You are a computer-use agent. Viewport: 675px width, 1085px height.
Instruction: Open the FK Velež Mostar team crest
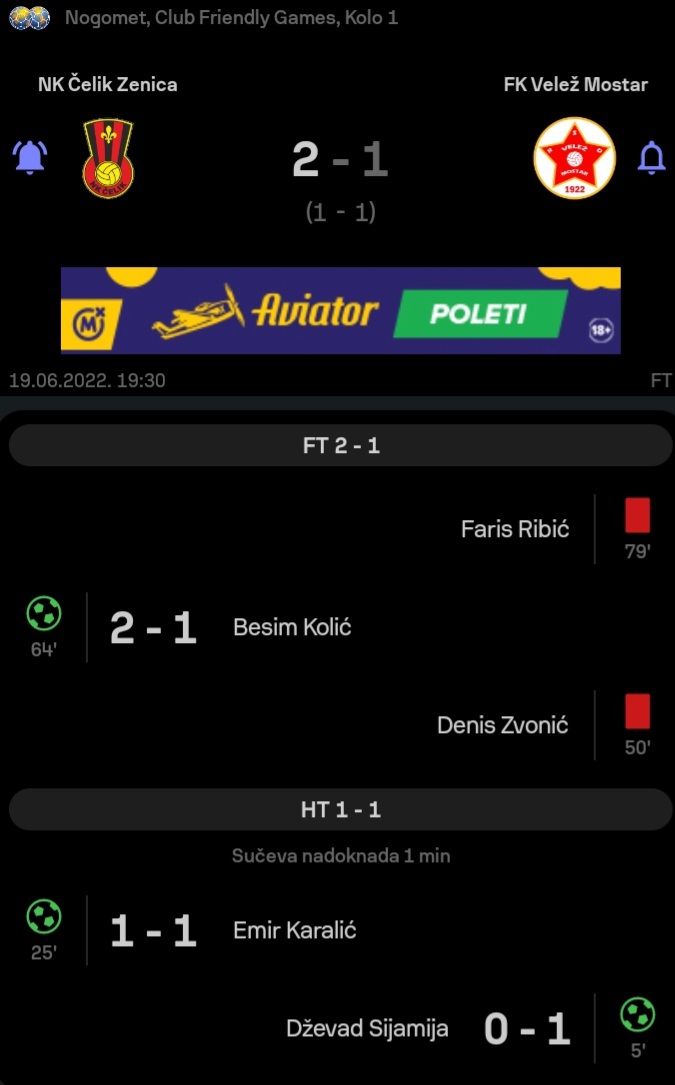point(575,158)
